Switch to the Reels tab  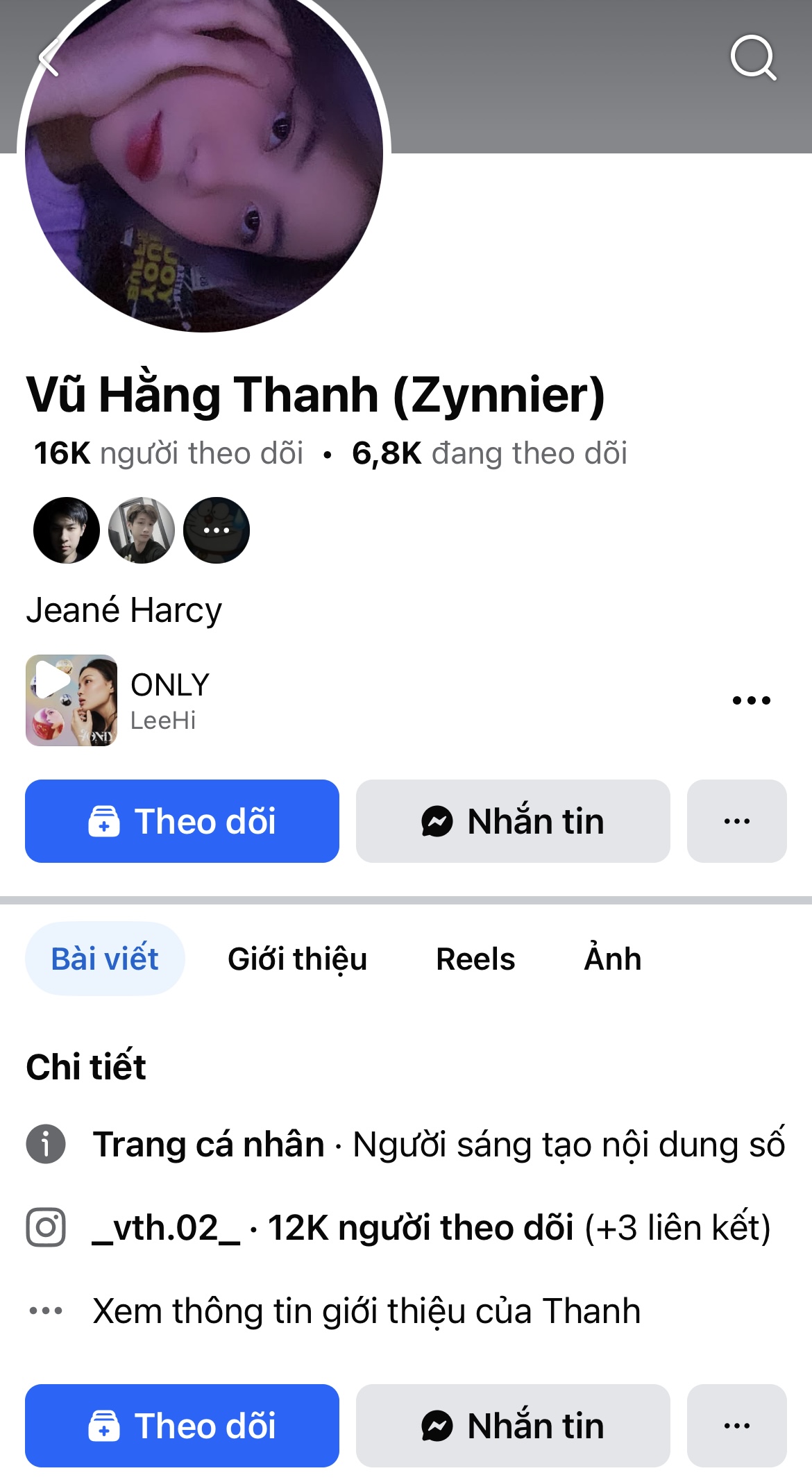475,959
